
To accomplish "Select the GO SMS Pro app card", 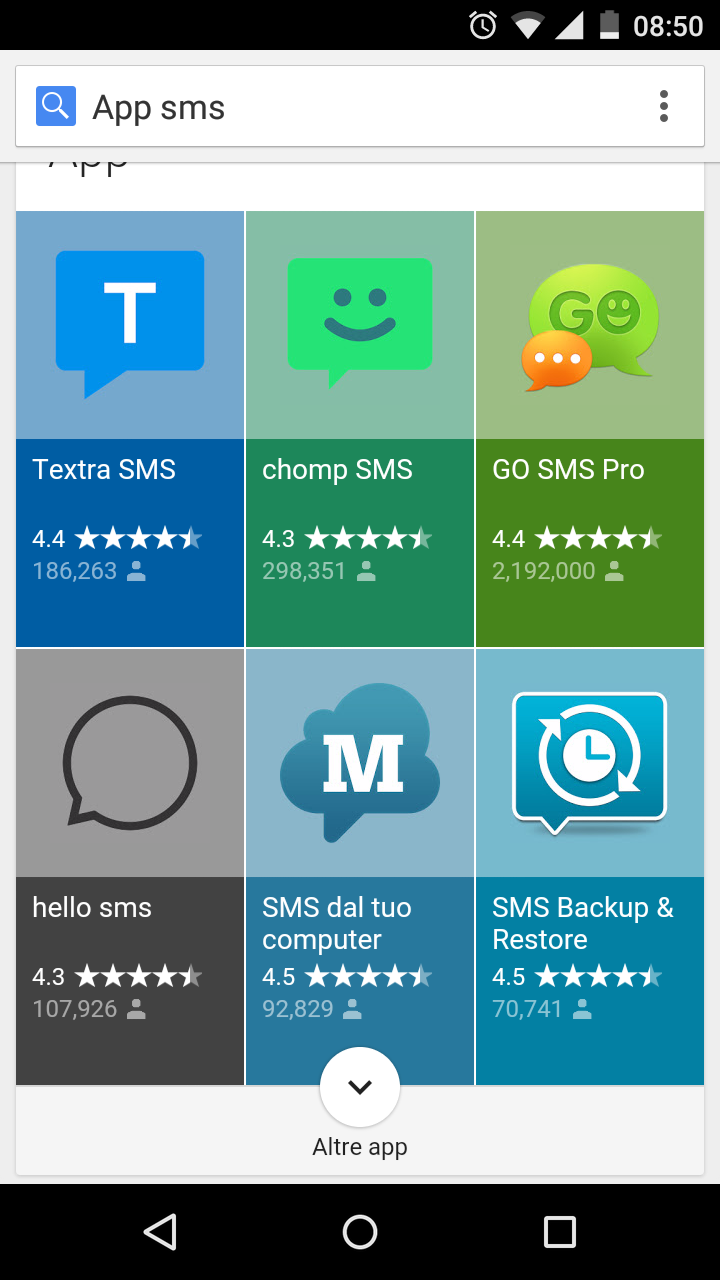I will (590, 430).
